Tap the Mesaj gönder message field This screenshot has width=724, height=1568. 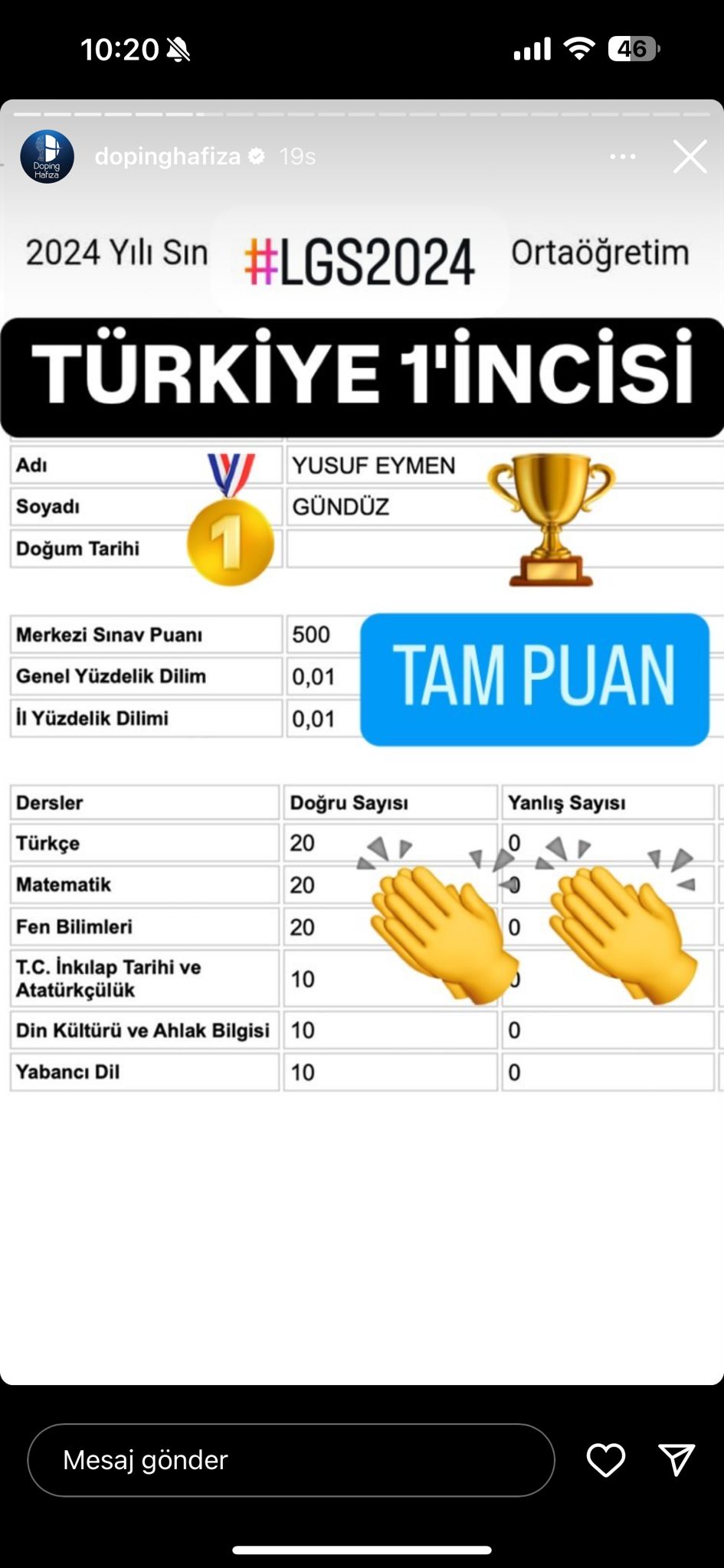(x=291, y=1460)
